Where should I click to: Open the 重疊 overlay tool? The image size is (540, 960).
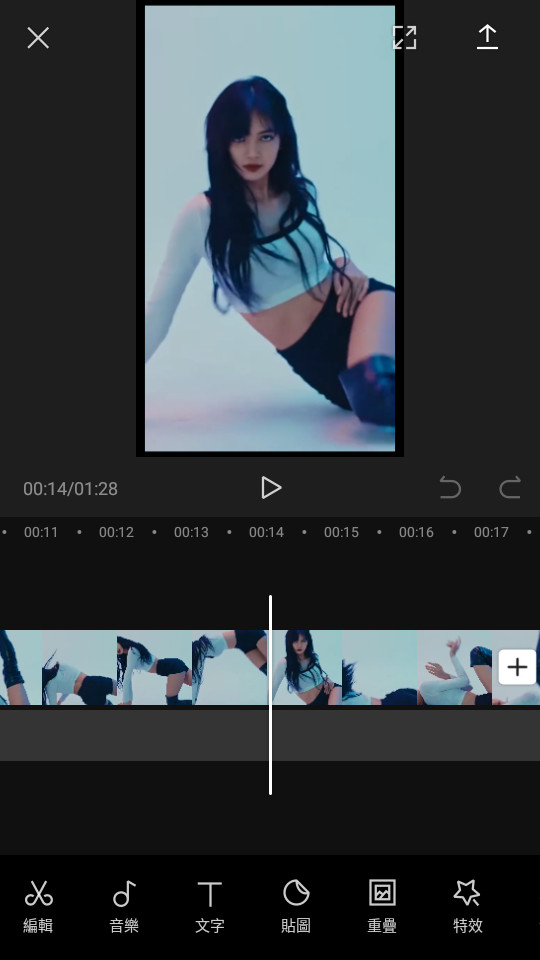pyautogui.click(x=382, y=906)
